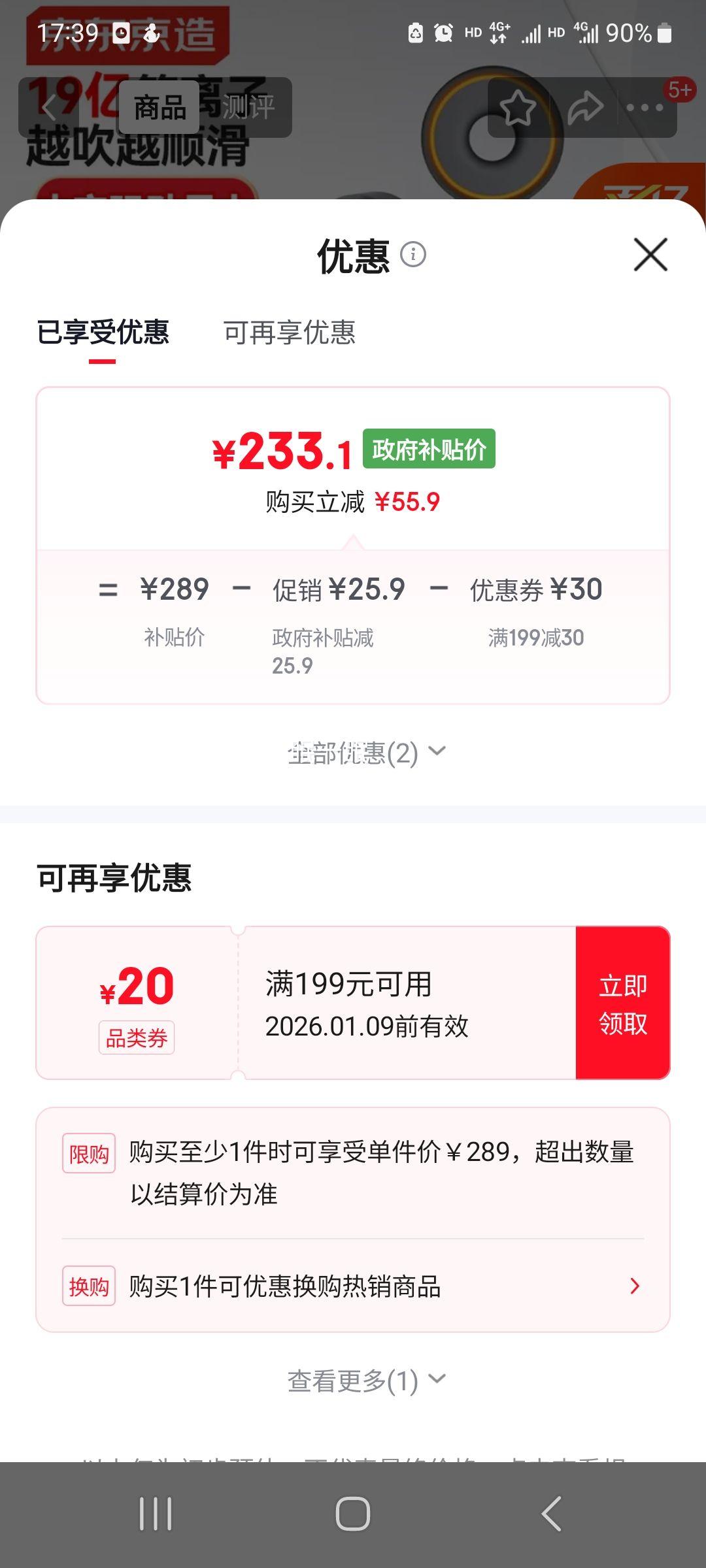Image resolution: width=706 pixels, height=1568 pixels.
Task: Switch to the 可再享优惠 tab
Action: coord(290,333)
